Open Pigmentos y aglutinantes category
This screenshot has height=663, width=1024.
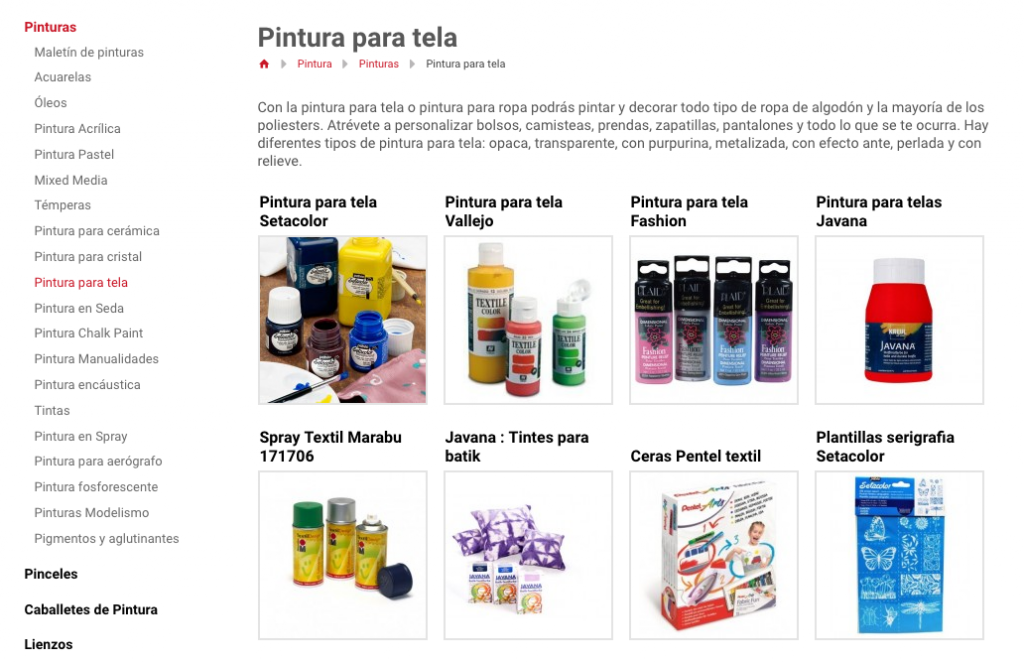click(x=106, y=539)
